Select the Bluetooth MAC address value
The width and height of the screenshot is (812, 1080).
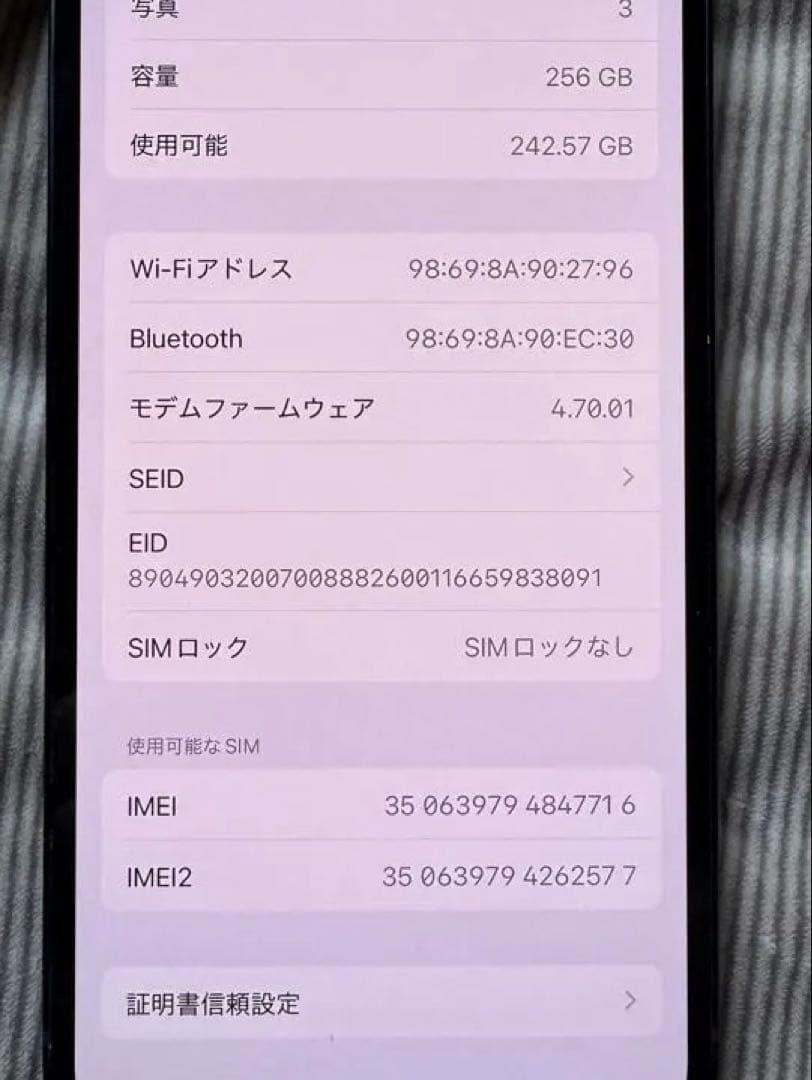point(520,338)
